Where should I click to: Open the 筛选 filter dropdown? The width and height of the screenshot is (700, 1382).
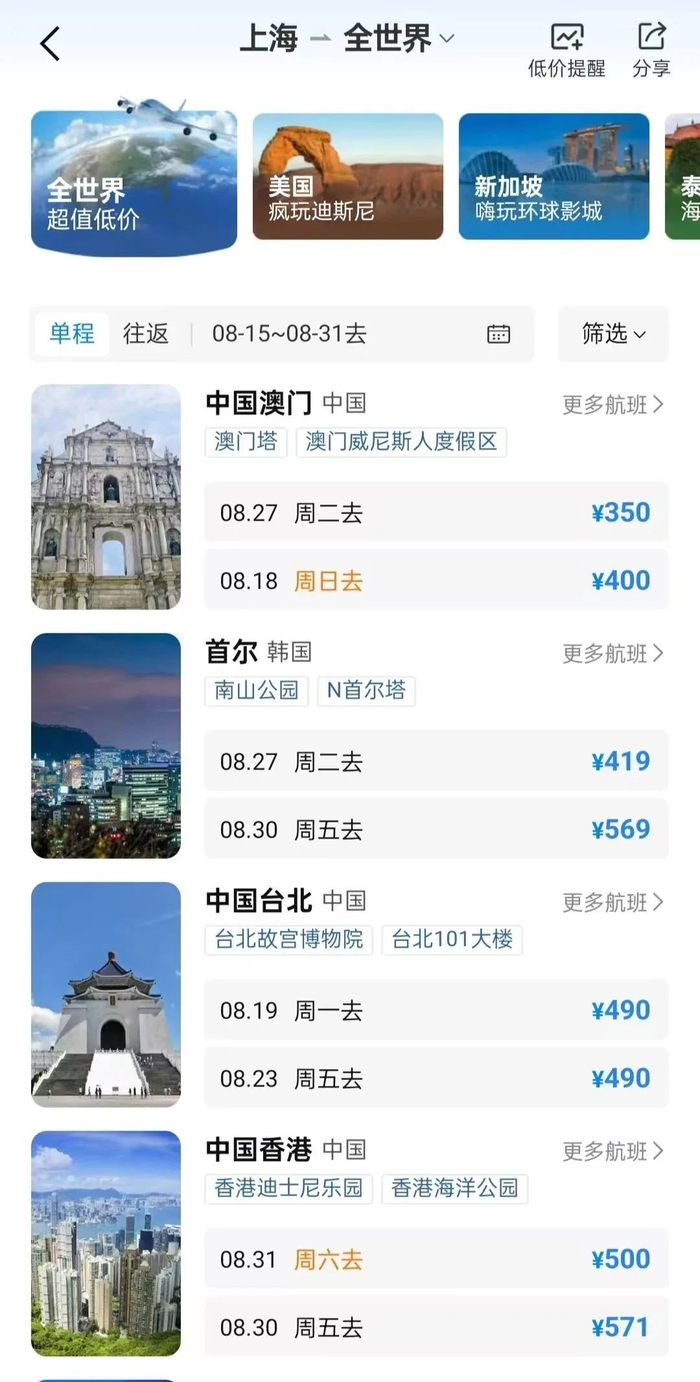click(x=613, y=334)
